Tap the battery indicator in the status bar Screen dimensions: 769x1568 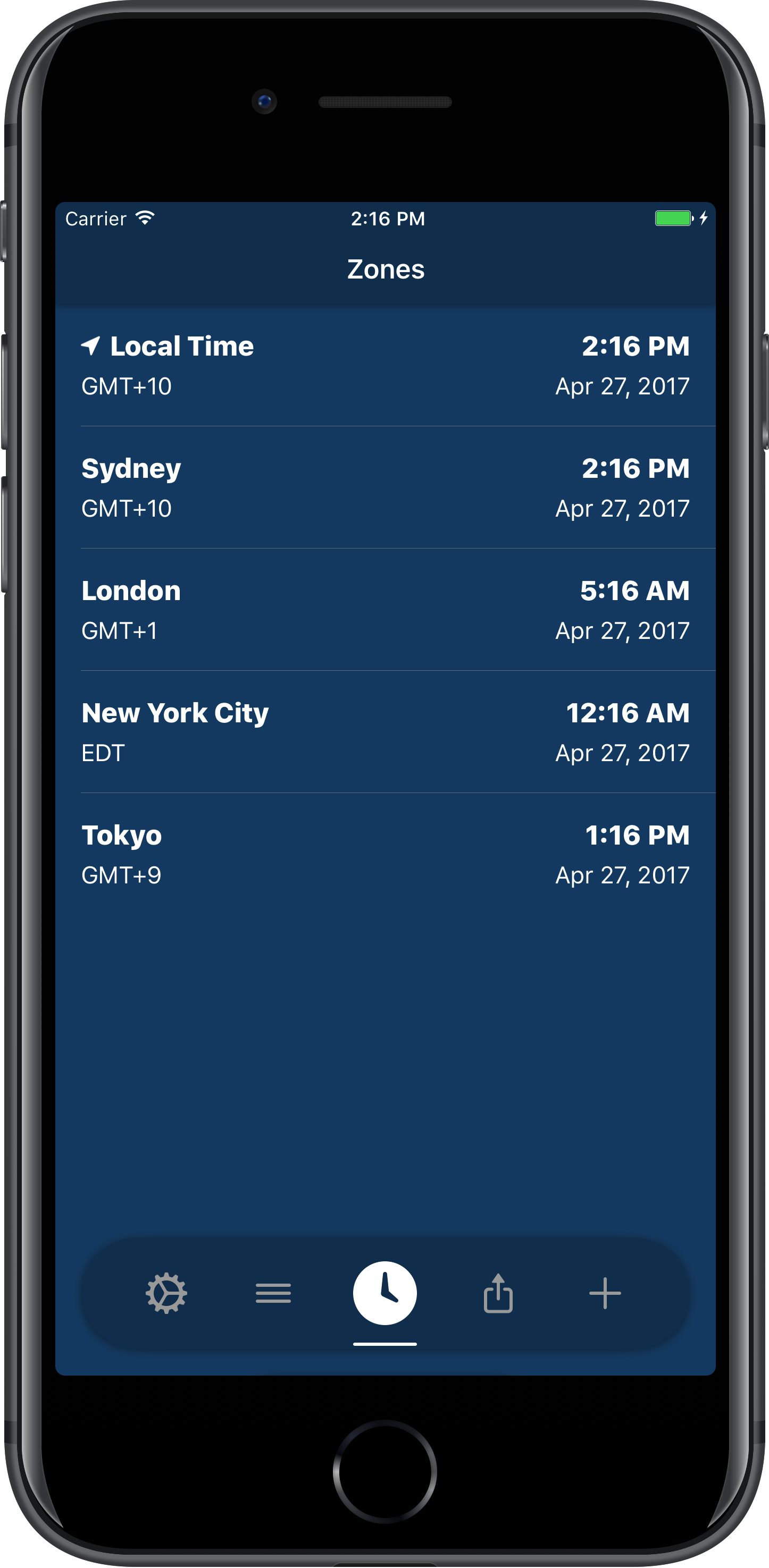[x=673, y=217]
